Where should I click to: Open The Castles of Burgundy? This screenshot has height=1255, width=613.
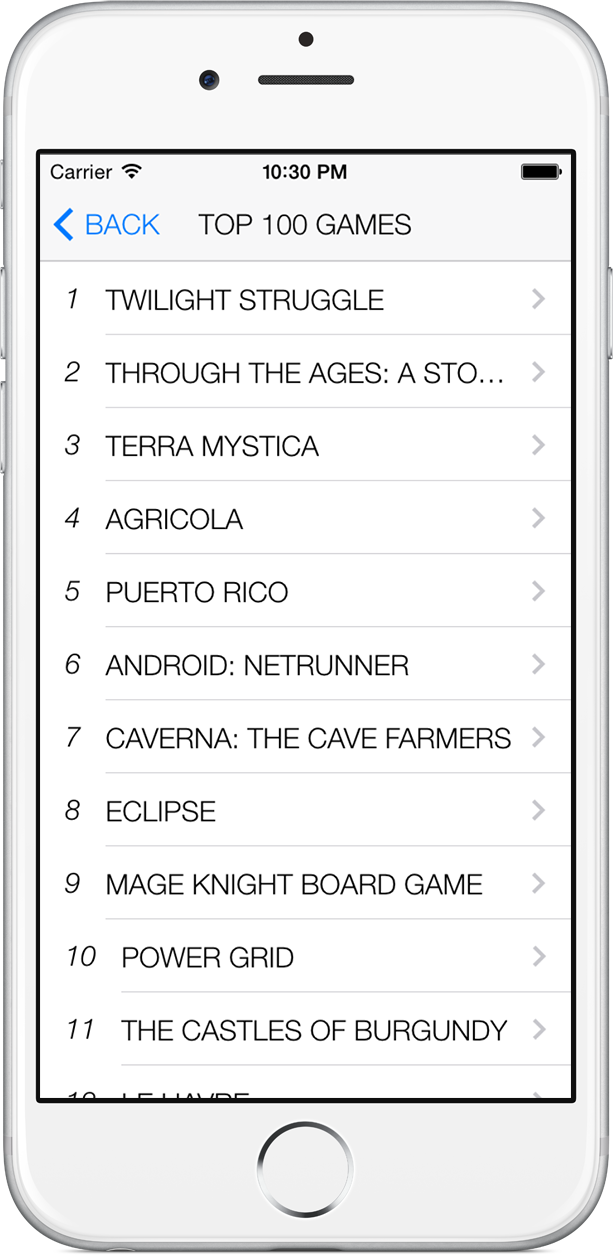coord(305,1030)
